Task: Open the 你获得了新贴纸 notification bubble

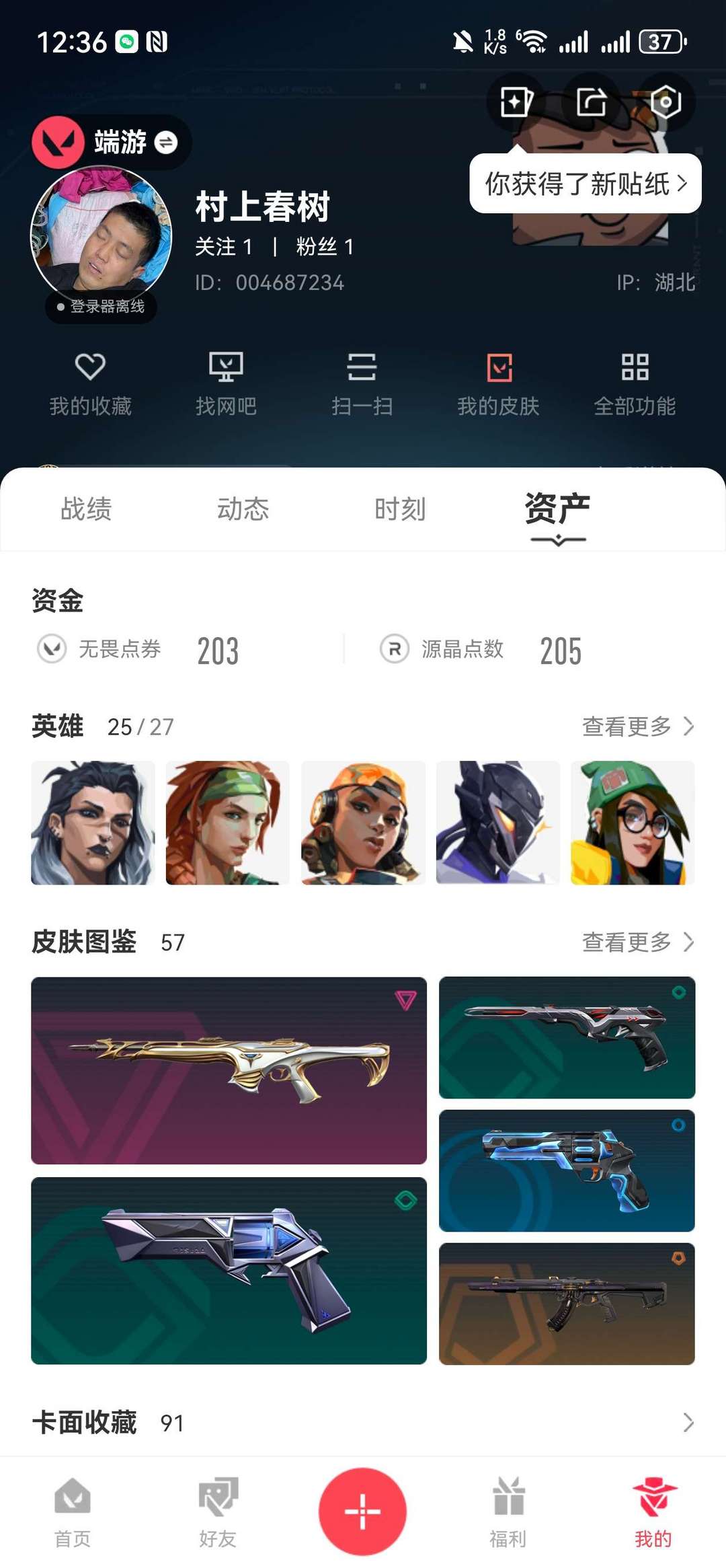Action: 586,183
